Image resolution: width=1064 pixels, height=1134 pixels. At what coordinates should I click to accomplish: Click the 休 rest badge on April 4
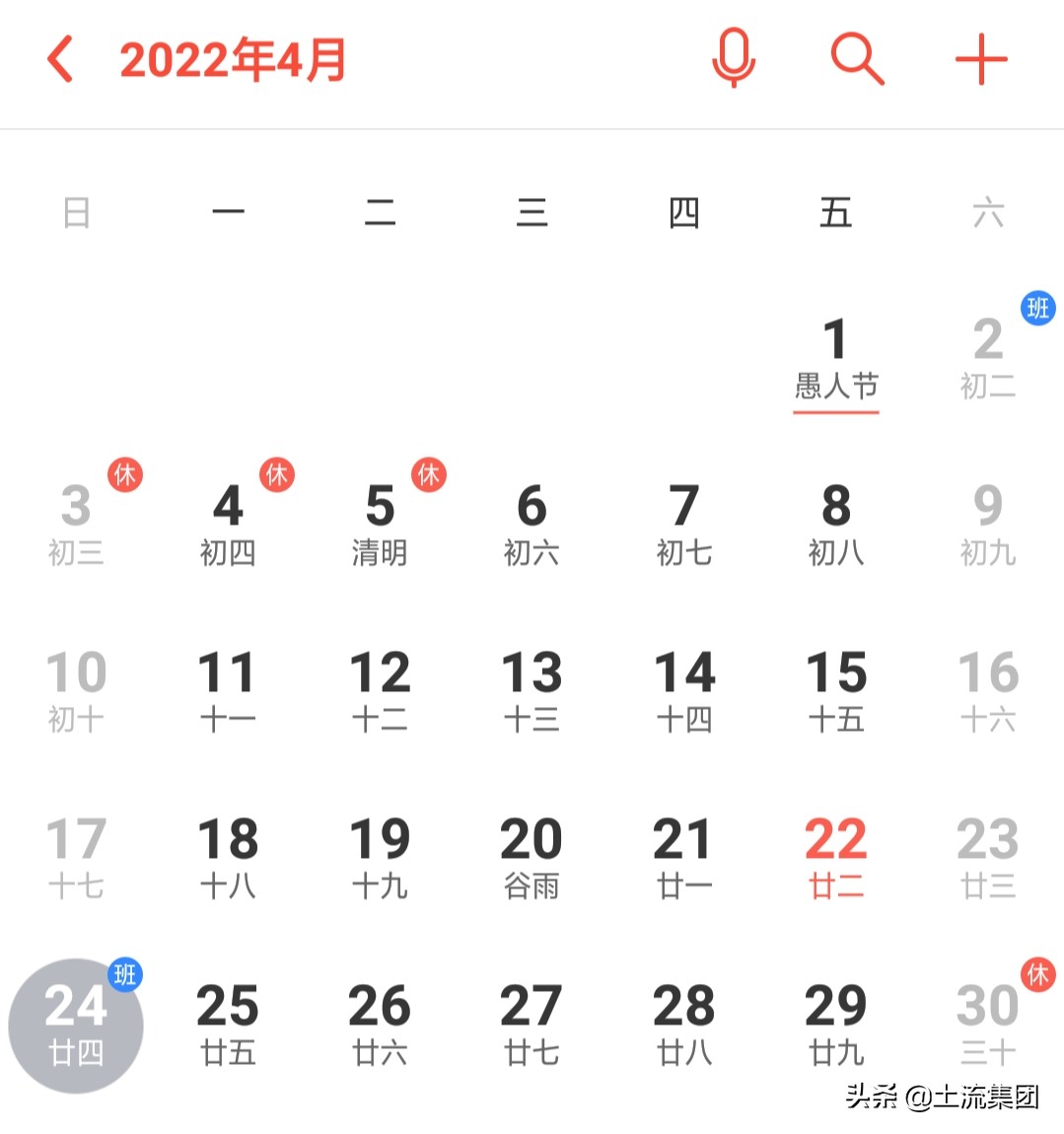(277, 474)
